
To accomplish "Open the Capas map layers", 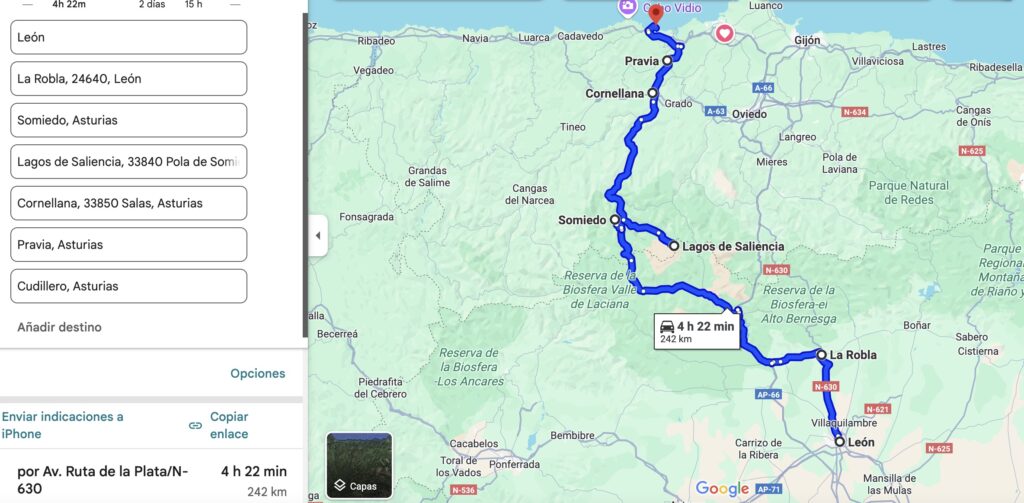I will click(x=359, y=465).
